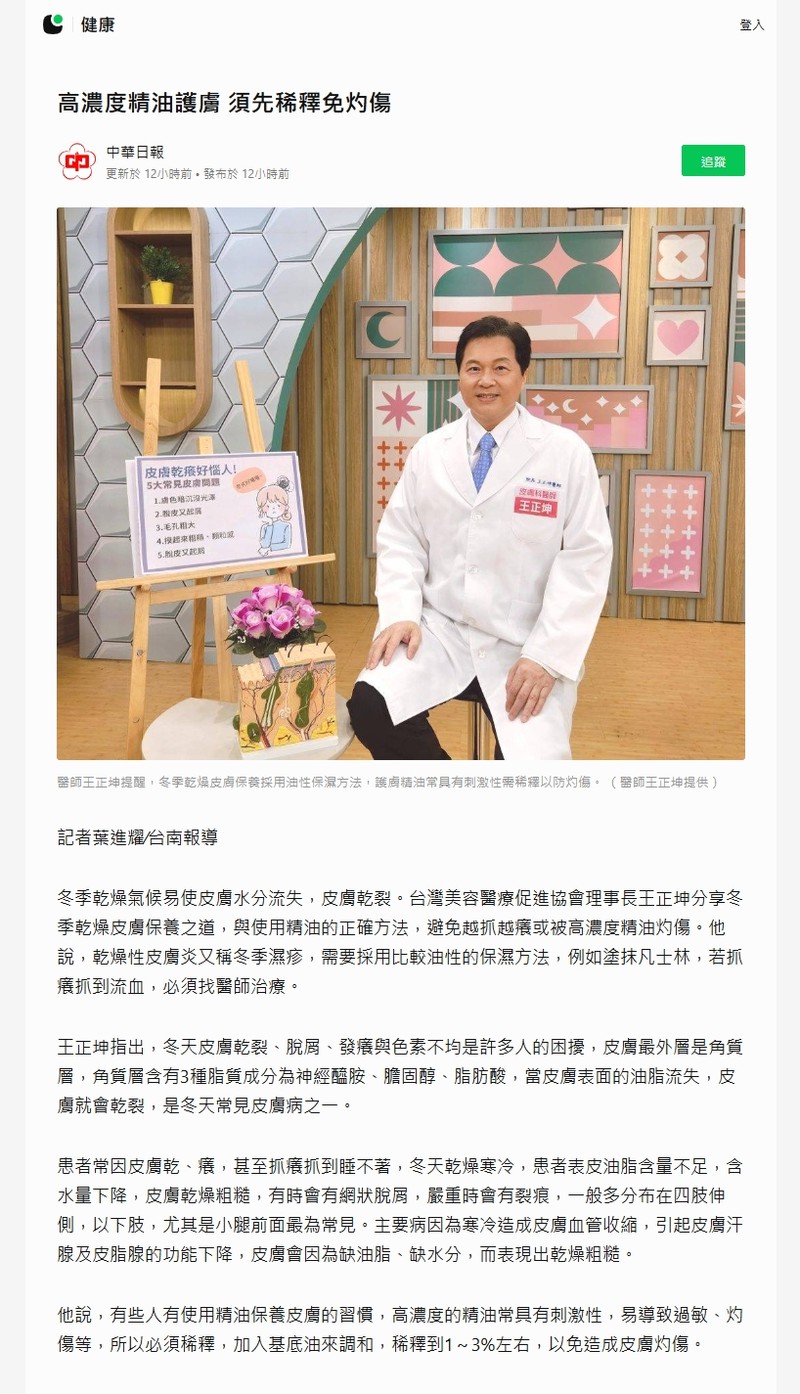The image size is (800, 1394).
Task: Open 中華日報 publisher page
Action: coord(135,152)
